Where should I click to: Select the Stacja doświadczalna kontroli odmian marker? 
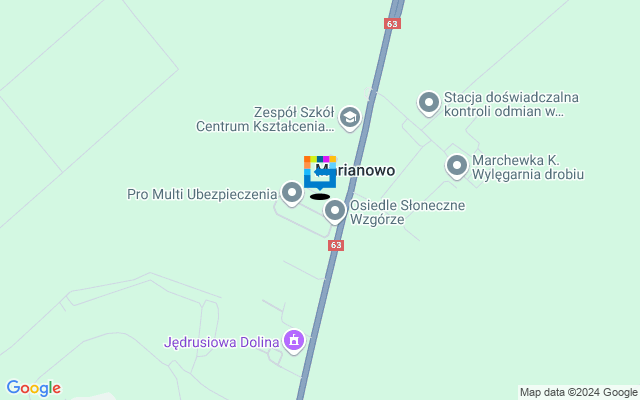pos(429,102)
